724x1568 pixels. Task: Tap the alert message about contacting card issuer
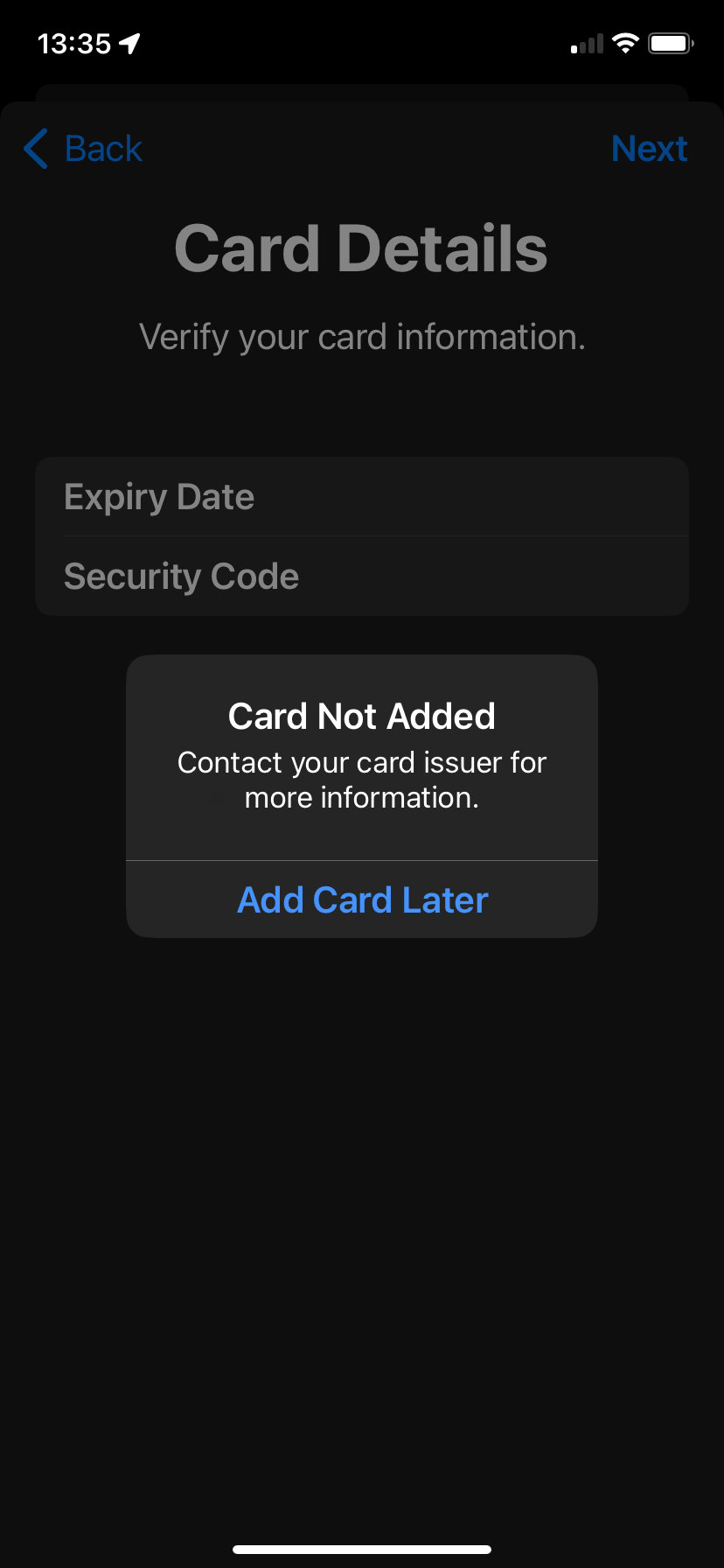(362, 779)
